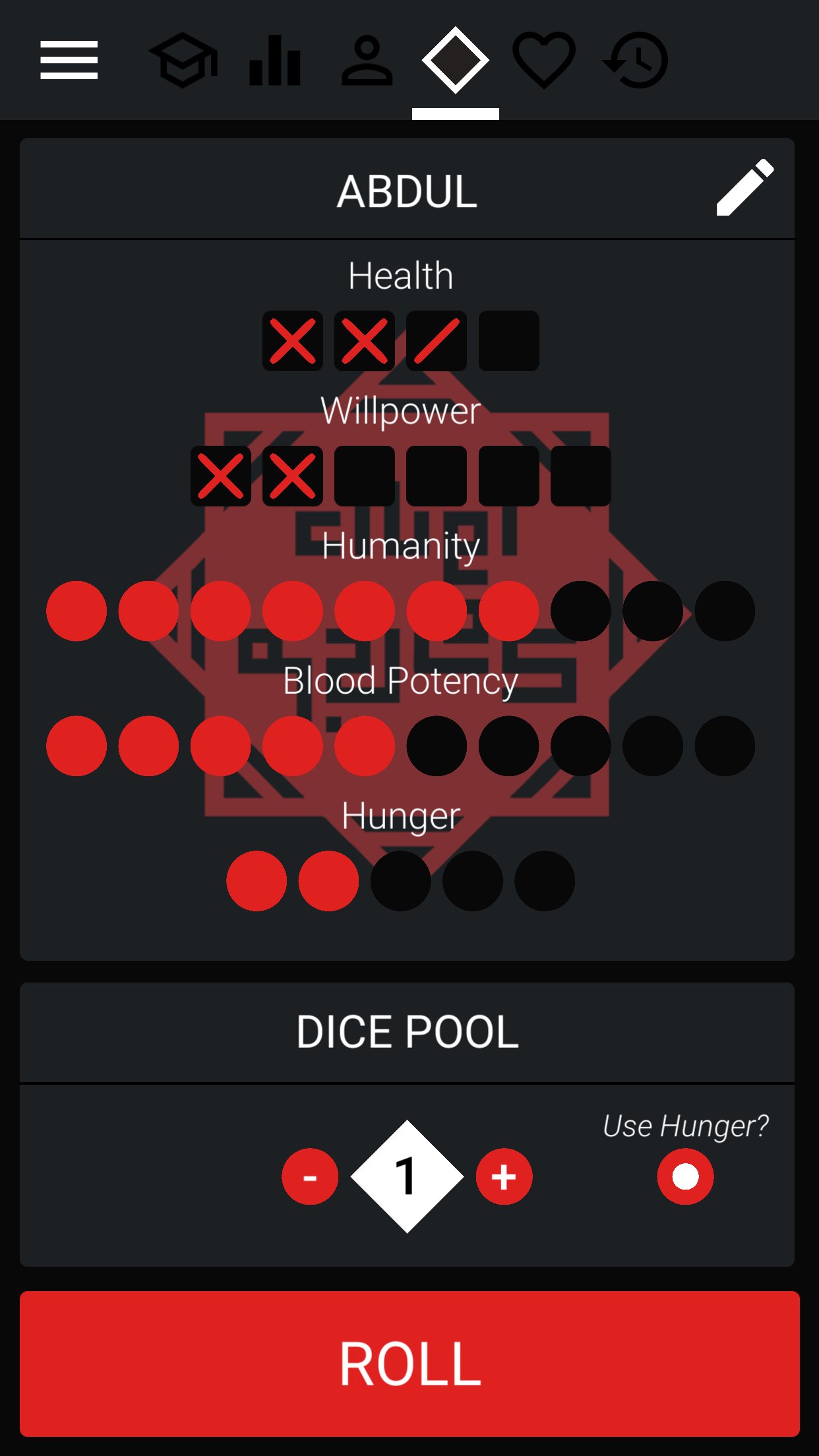Image resolution: width=819 pixels, height=1456 pixels.
Task: Open the statistics bar chart icon
Action: click(275, 60)
